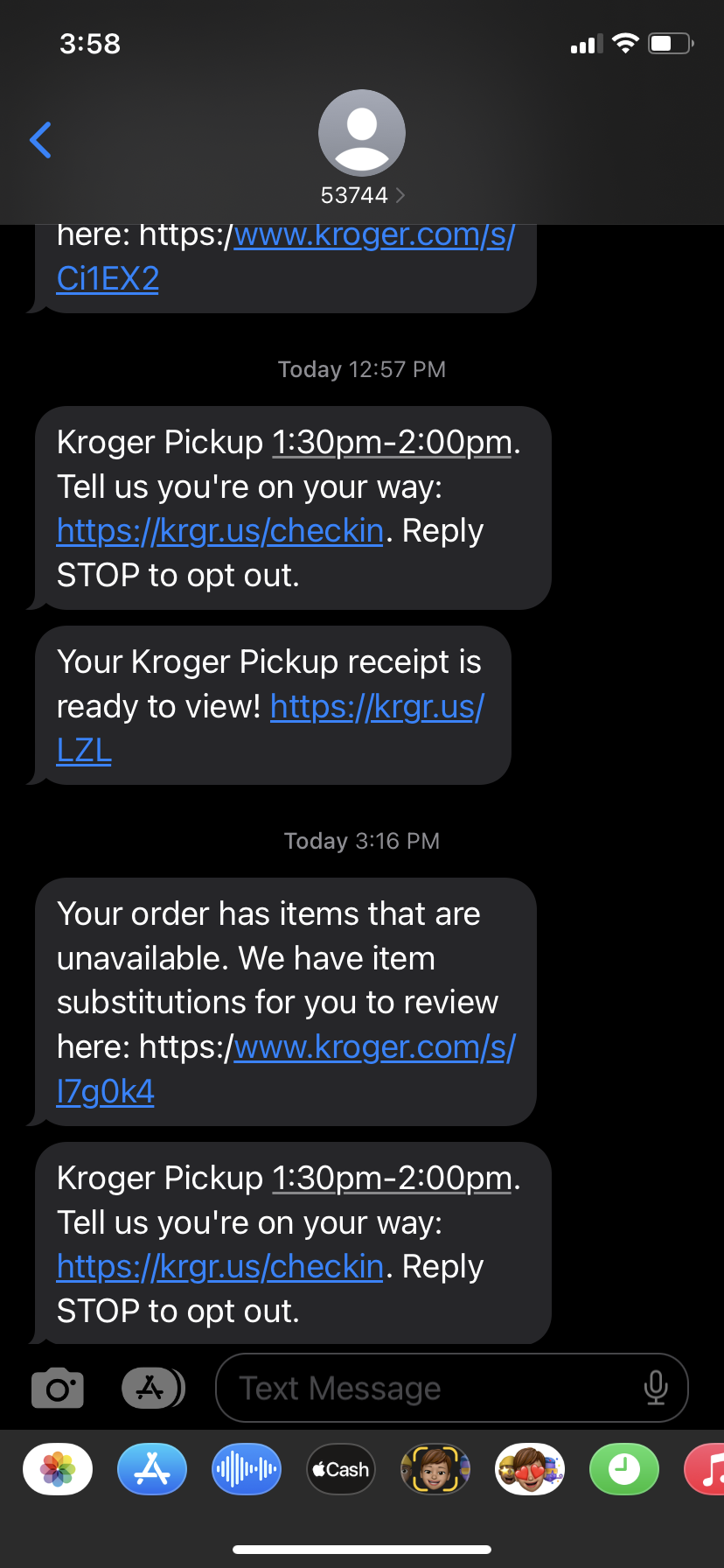The width and height of the screenshot is (724, 1568).
Task: Open the Photos app in the drawer
Action: 58,1469
